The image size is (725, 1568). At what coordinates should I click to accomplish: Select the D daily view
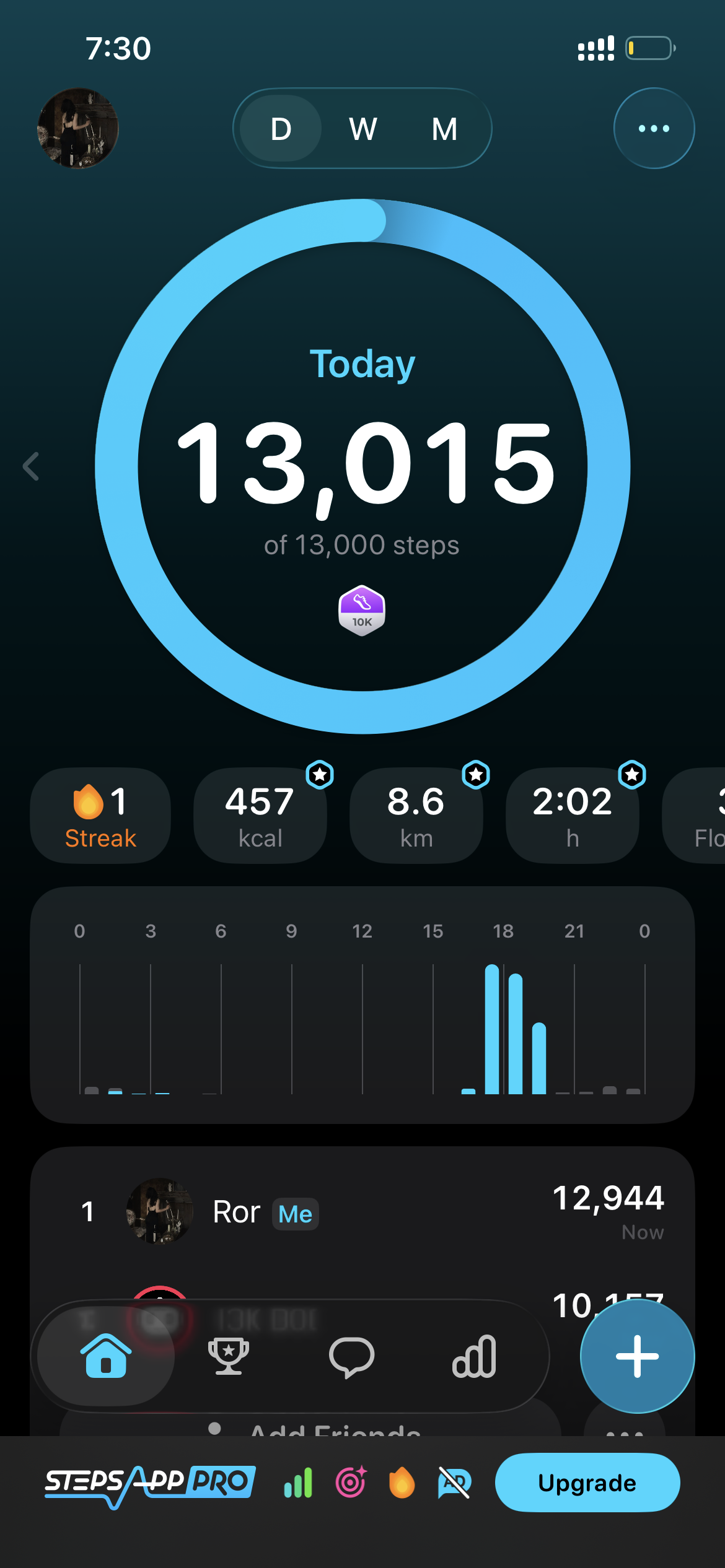point(281,129)
